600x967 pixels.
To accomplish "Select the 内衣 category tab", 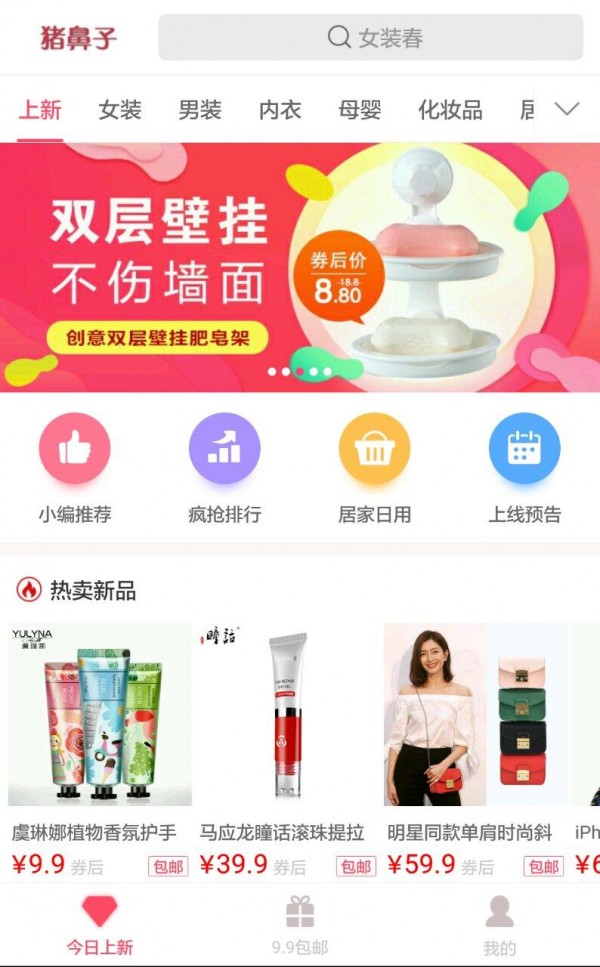I will click(280, 110).
